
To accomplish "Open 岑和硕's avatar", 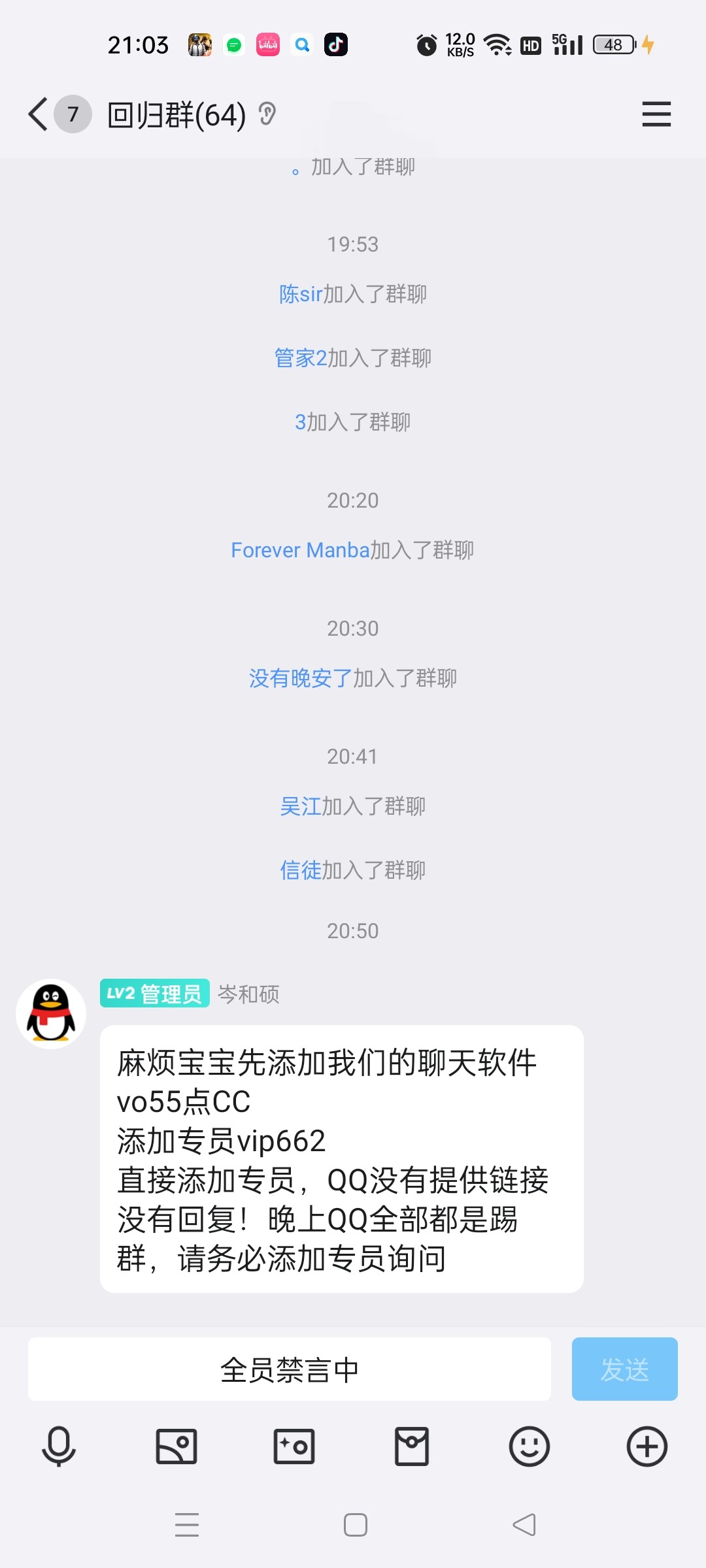I will tap(51, 1014).
